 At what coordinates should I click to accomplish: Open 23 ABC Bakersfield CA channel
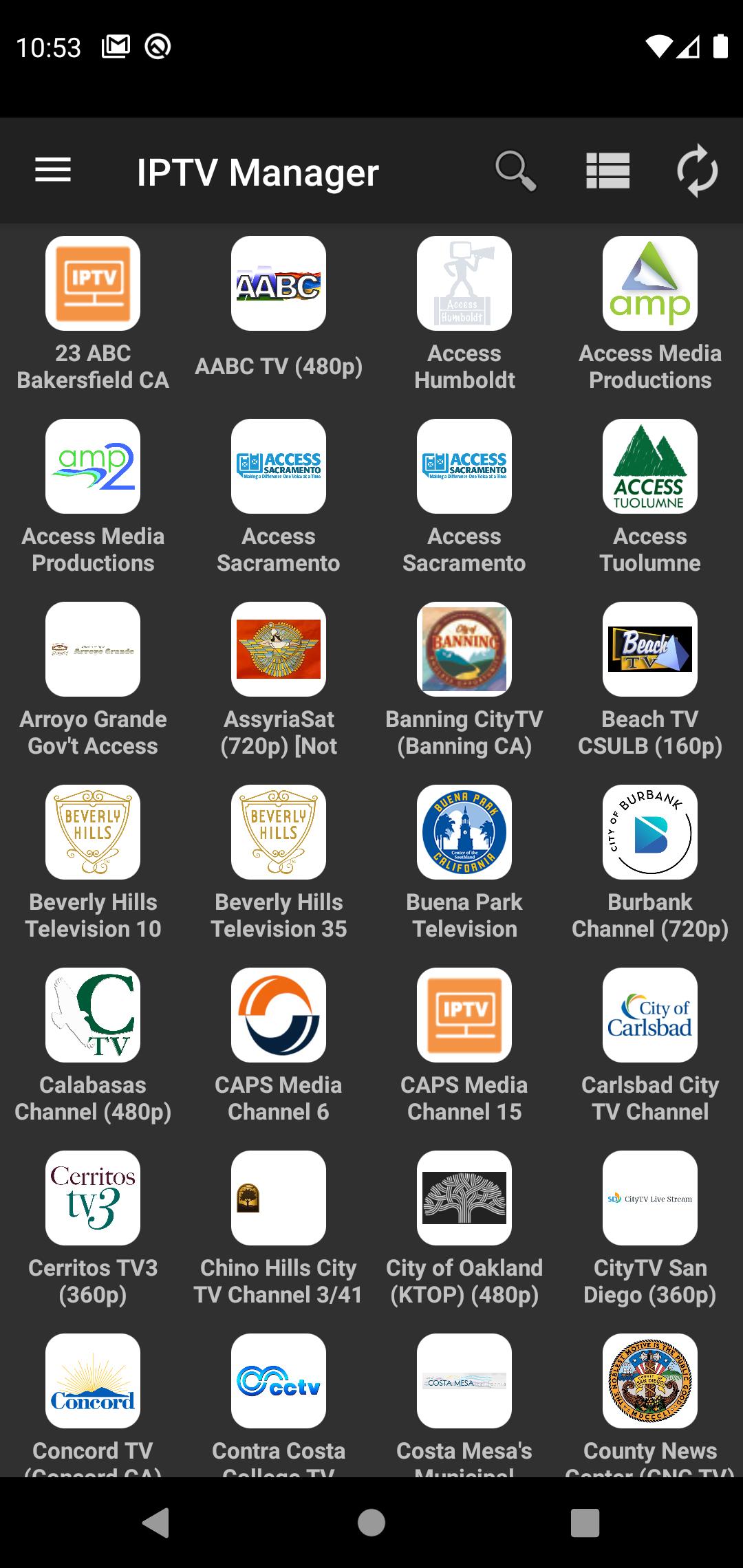(x=93, y=314)
